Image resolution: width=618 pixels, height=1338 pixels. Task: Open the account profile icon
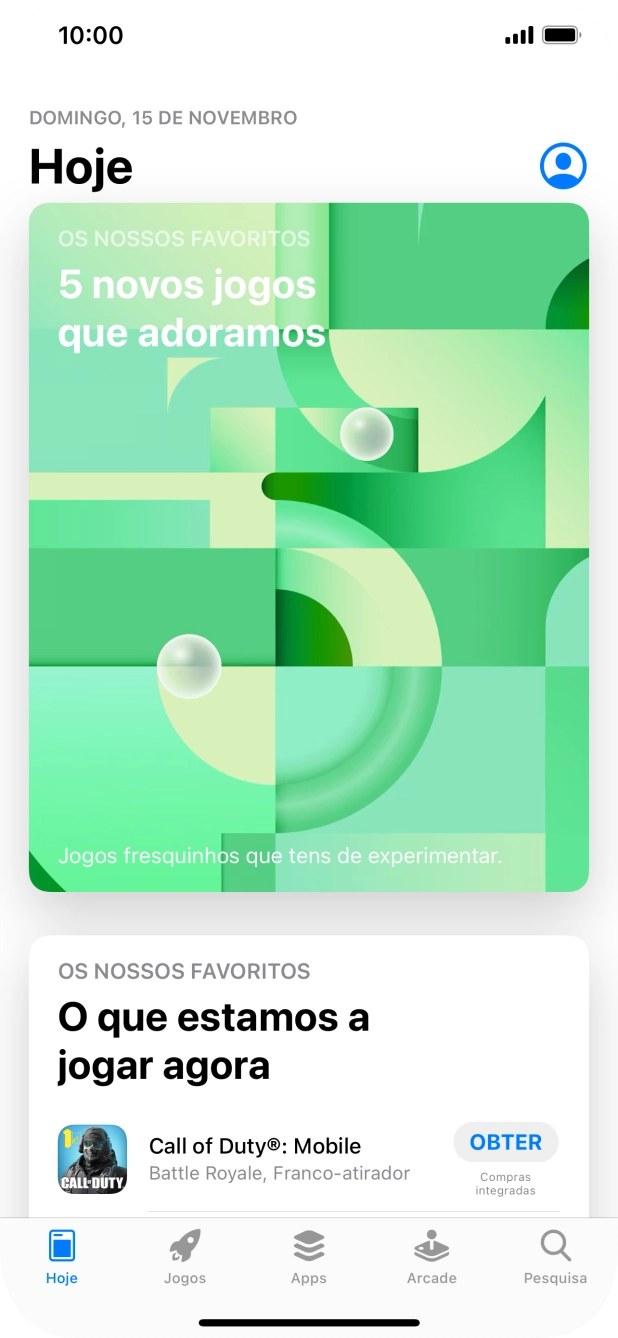click(x=563, y=166)
